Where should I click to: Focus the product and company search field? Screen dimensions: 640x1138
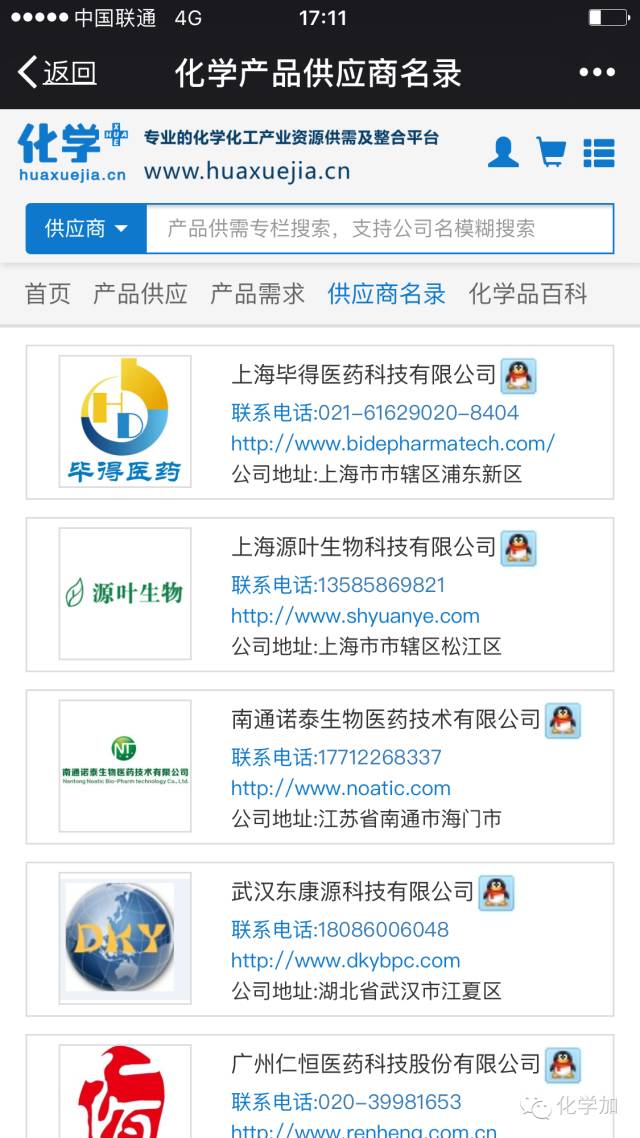coord(380,229)
